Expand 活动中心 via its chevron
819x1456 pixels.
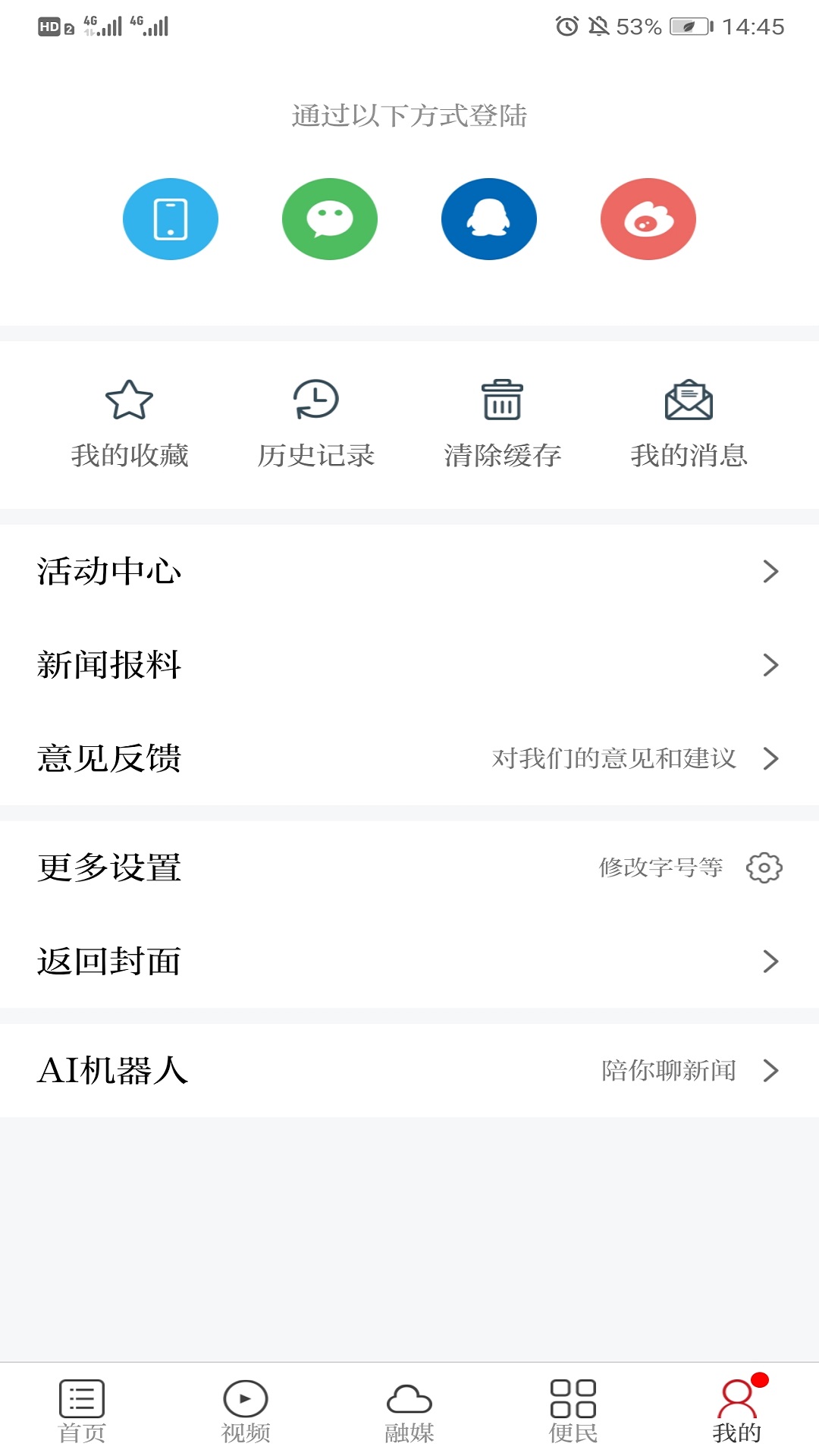click(772, 571)
